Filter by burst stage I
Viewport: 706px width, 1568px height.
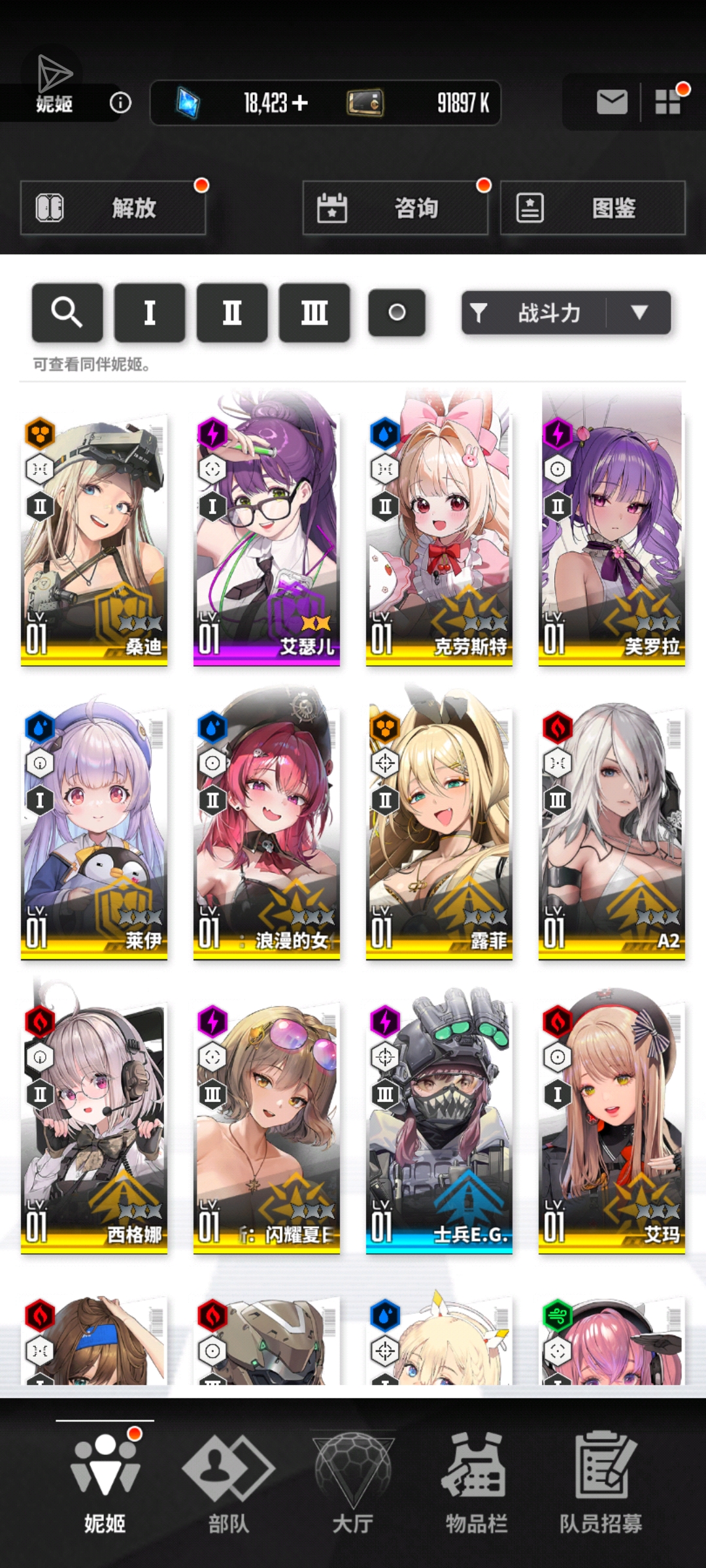click(150, 312)
